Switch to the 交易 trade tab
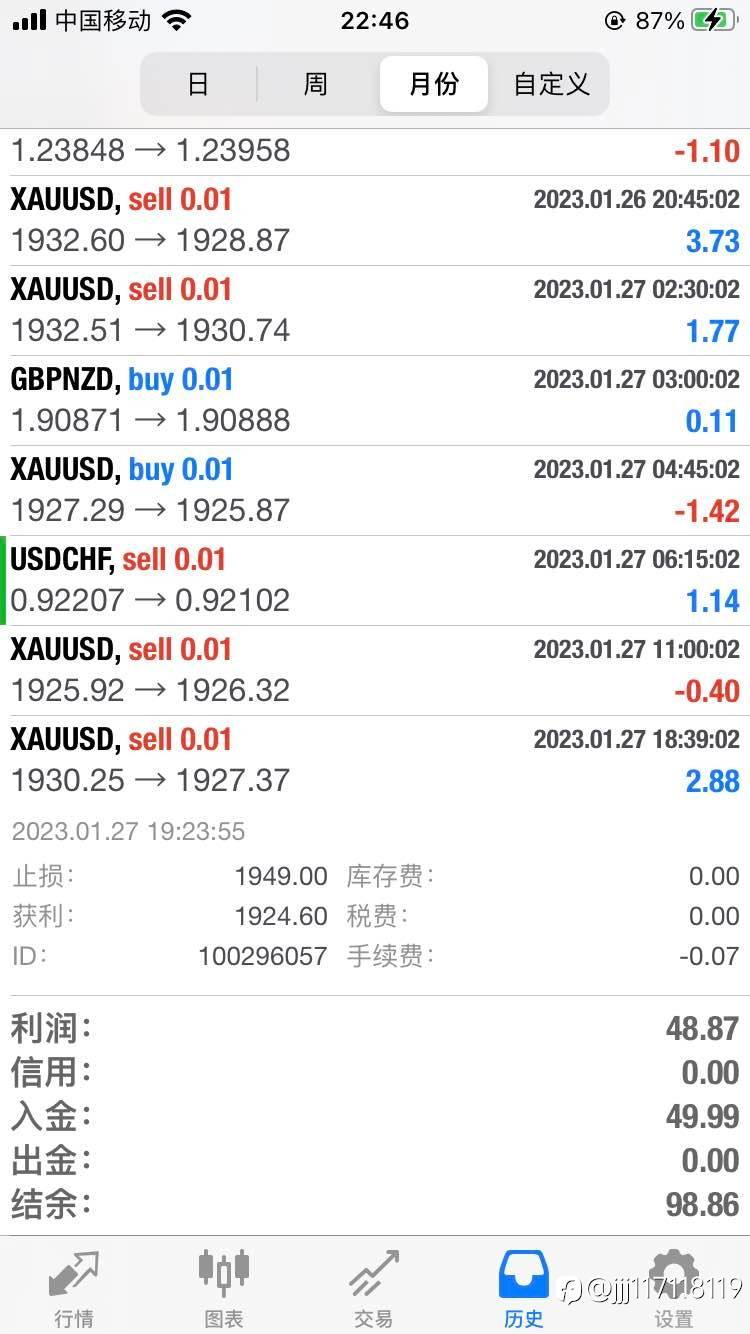The image size is (750, 1334). pyautogui.click(x=374, y=1287)
